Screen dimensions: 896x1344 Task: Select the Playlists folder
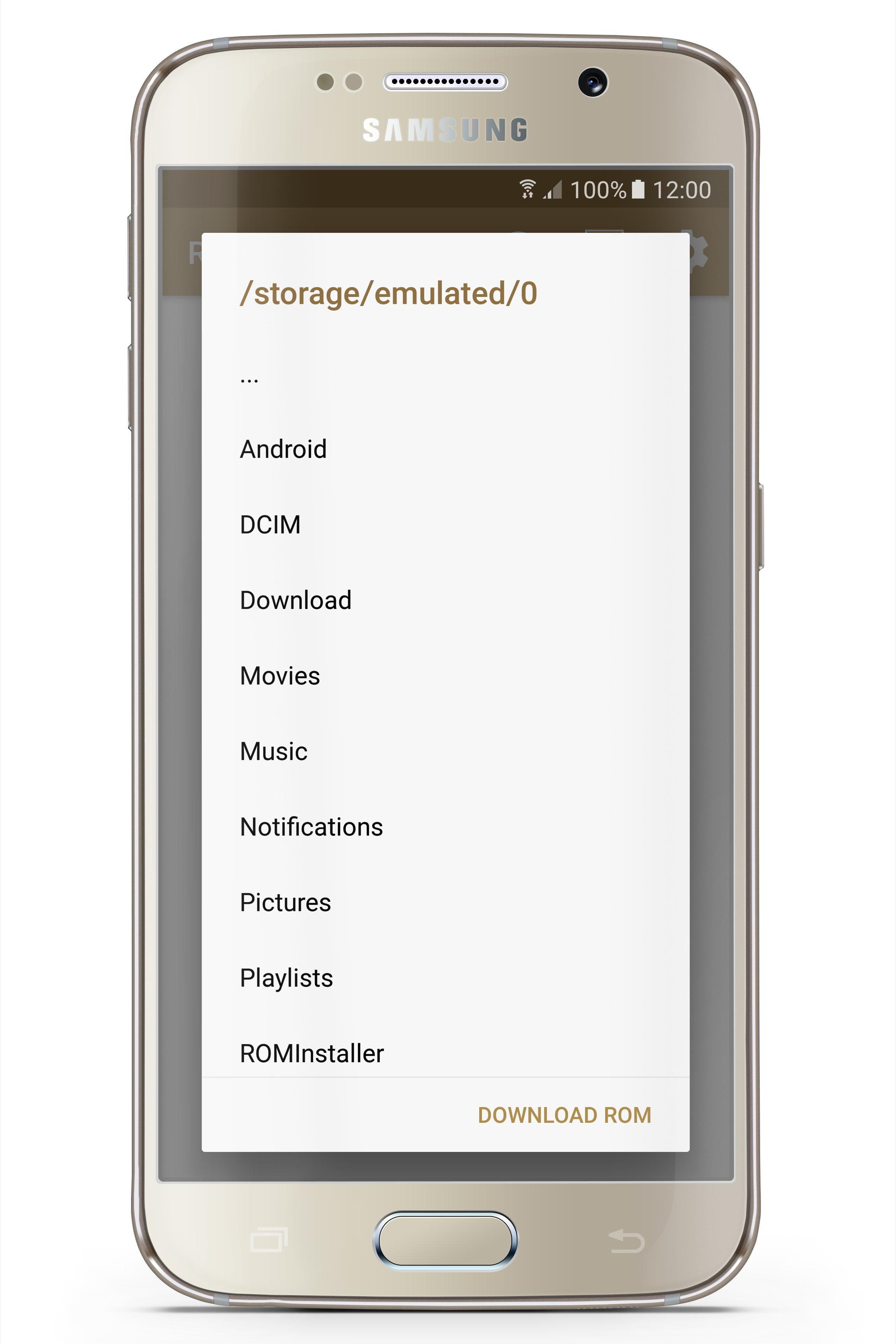pos(445,978)
